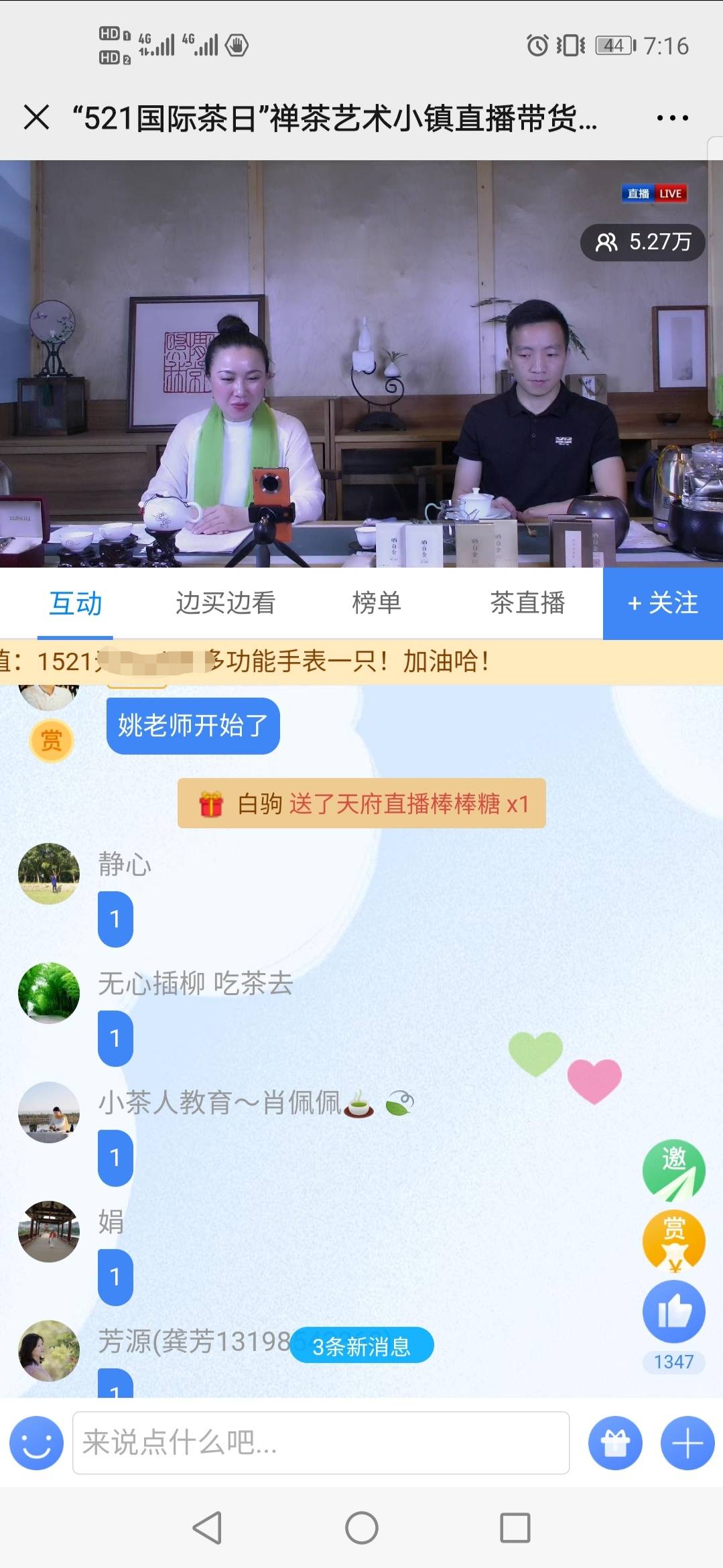Tap the video player area
Viewport: 723px width, 1568px height.
point(361,364)
